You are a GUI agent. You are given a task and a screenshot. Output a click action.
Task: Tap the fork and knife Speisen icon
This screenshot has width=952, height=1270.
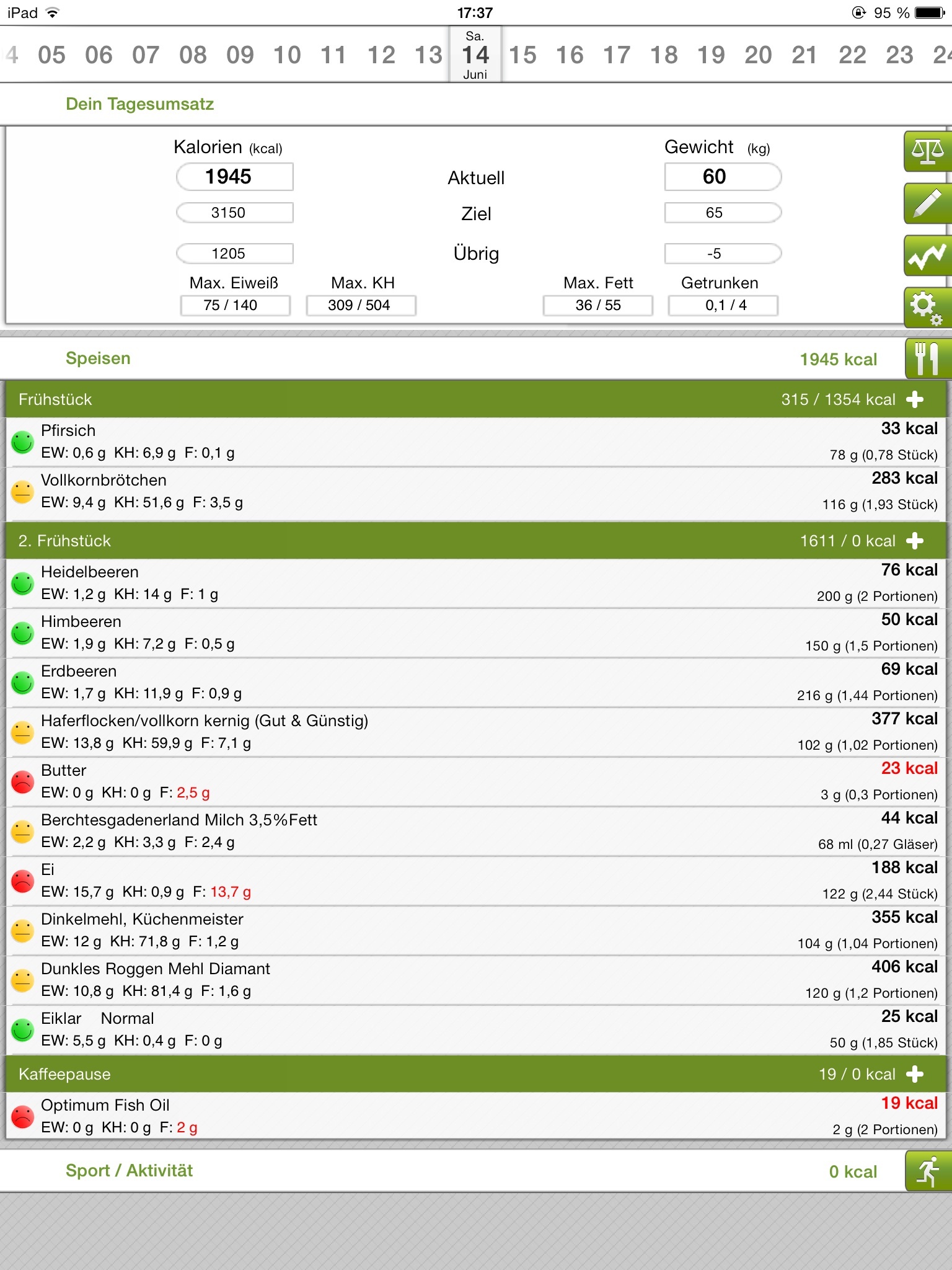click(x=927, y=358)
